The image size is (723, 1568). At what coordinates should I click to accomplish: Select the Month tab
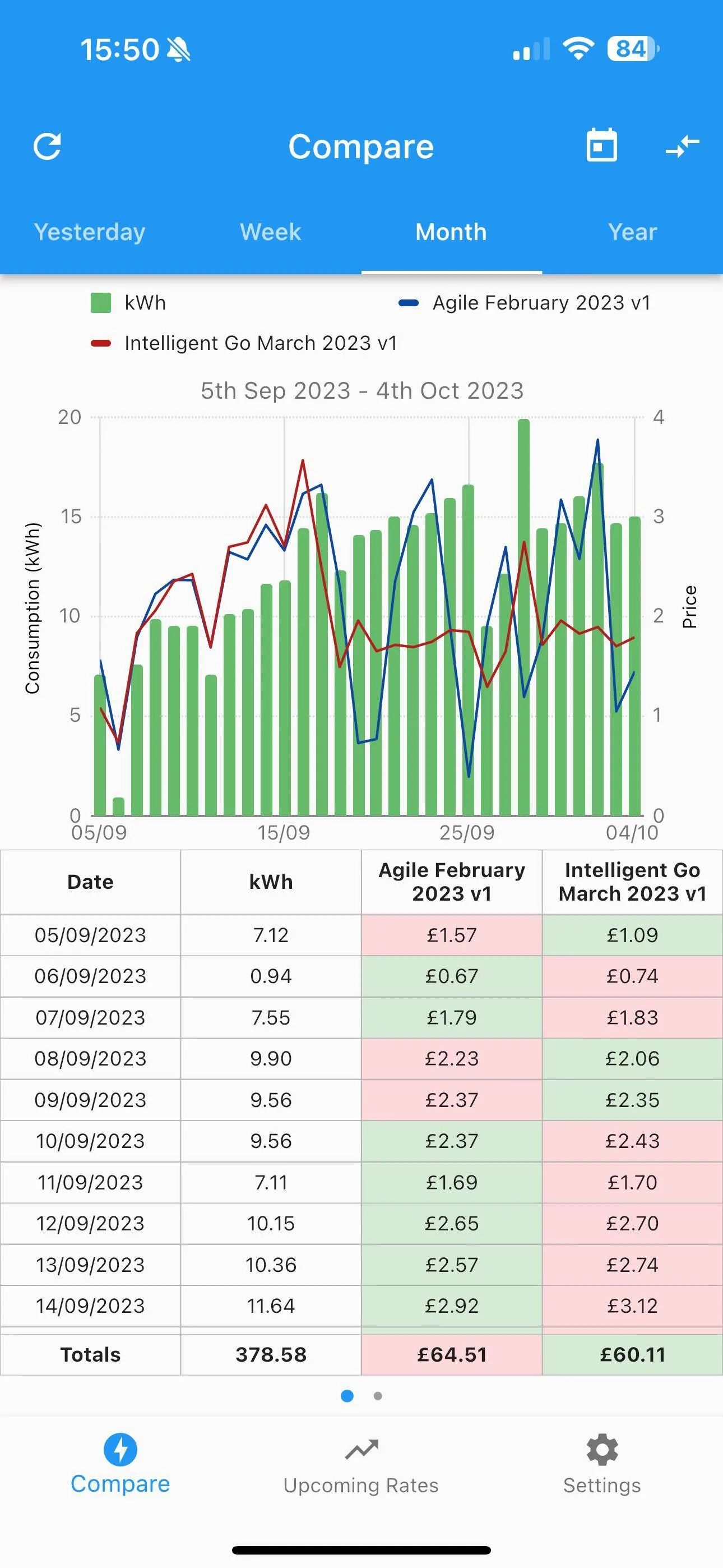452,232
